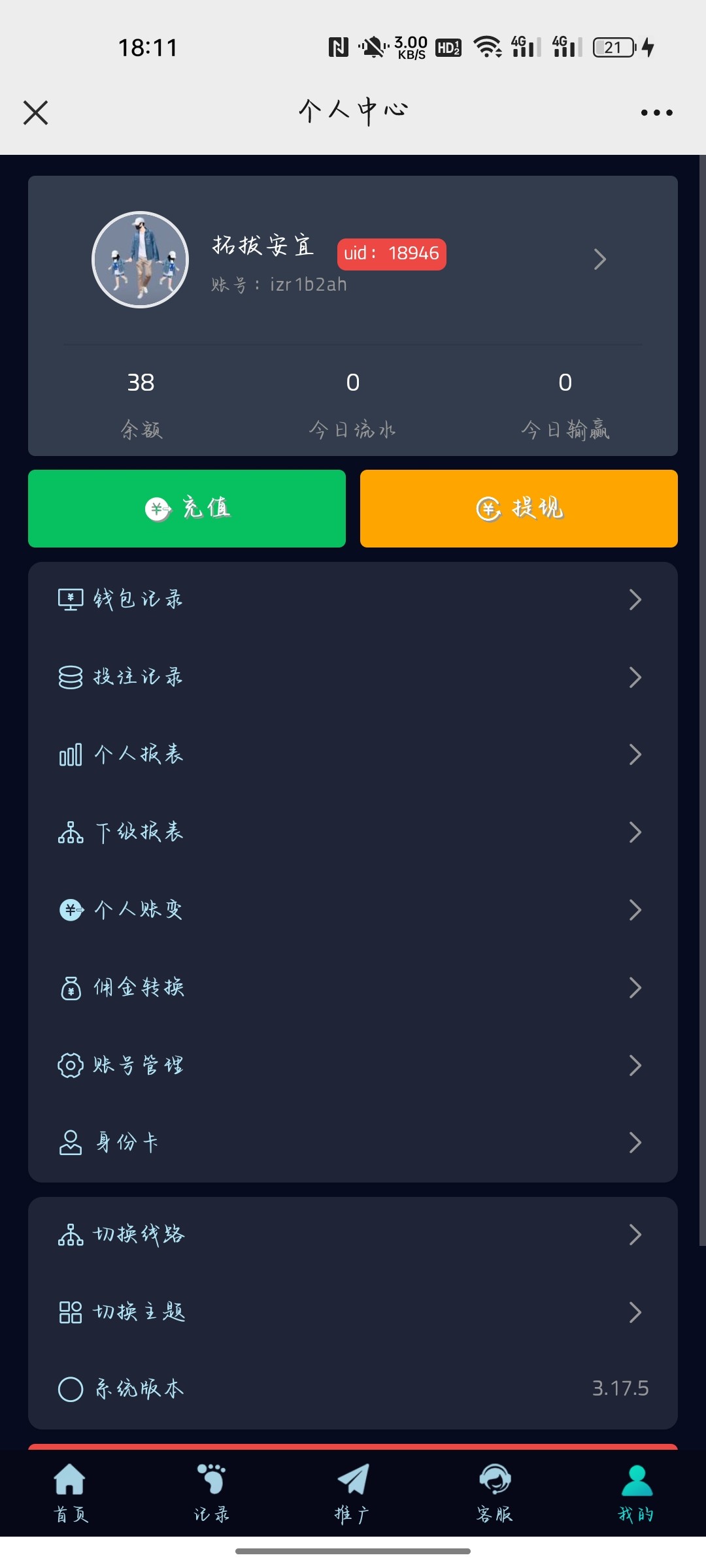Screen dimensions: 706x1568
Task: View 投注记录
Action: pyautogui.click(x=353, y=677)
